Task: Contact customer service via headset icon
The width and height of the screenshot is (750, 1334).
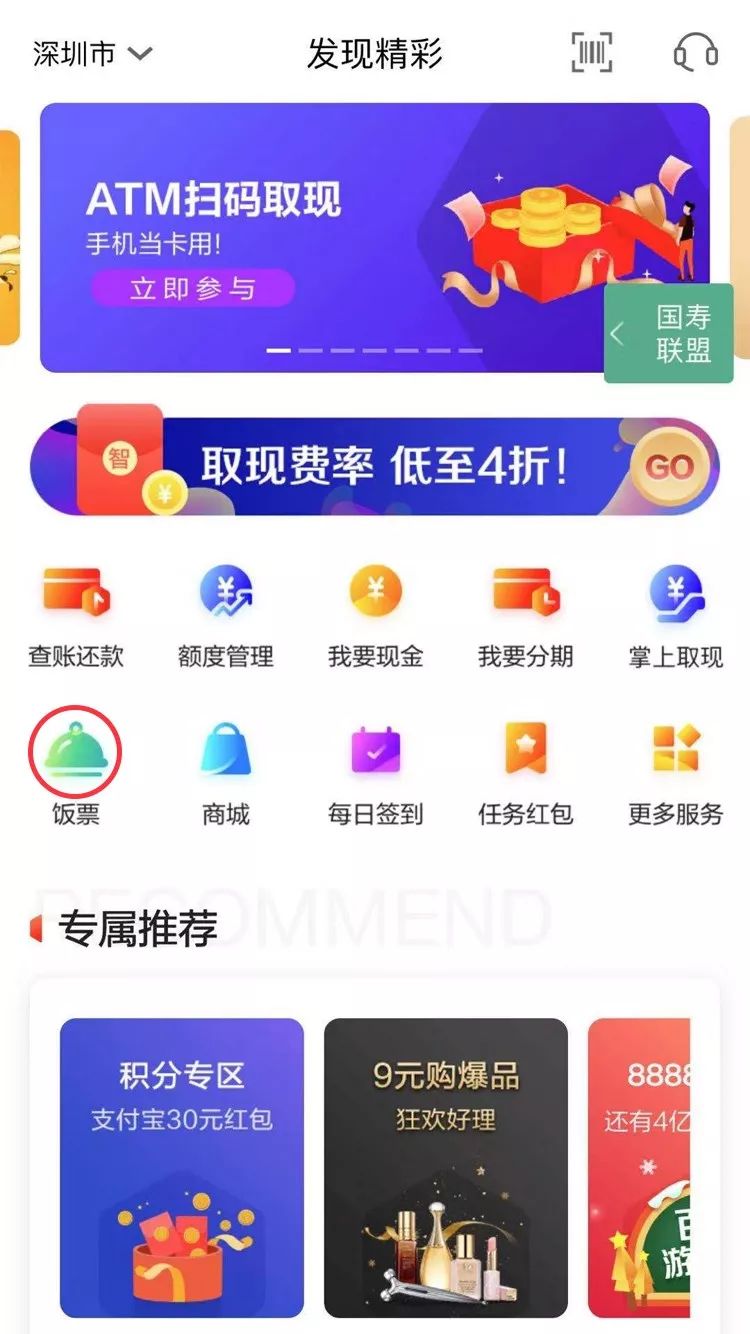Action: 696,52
